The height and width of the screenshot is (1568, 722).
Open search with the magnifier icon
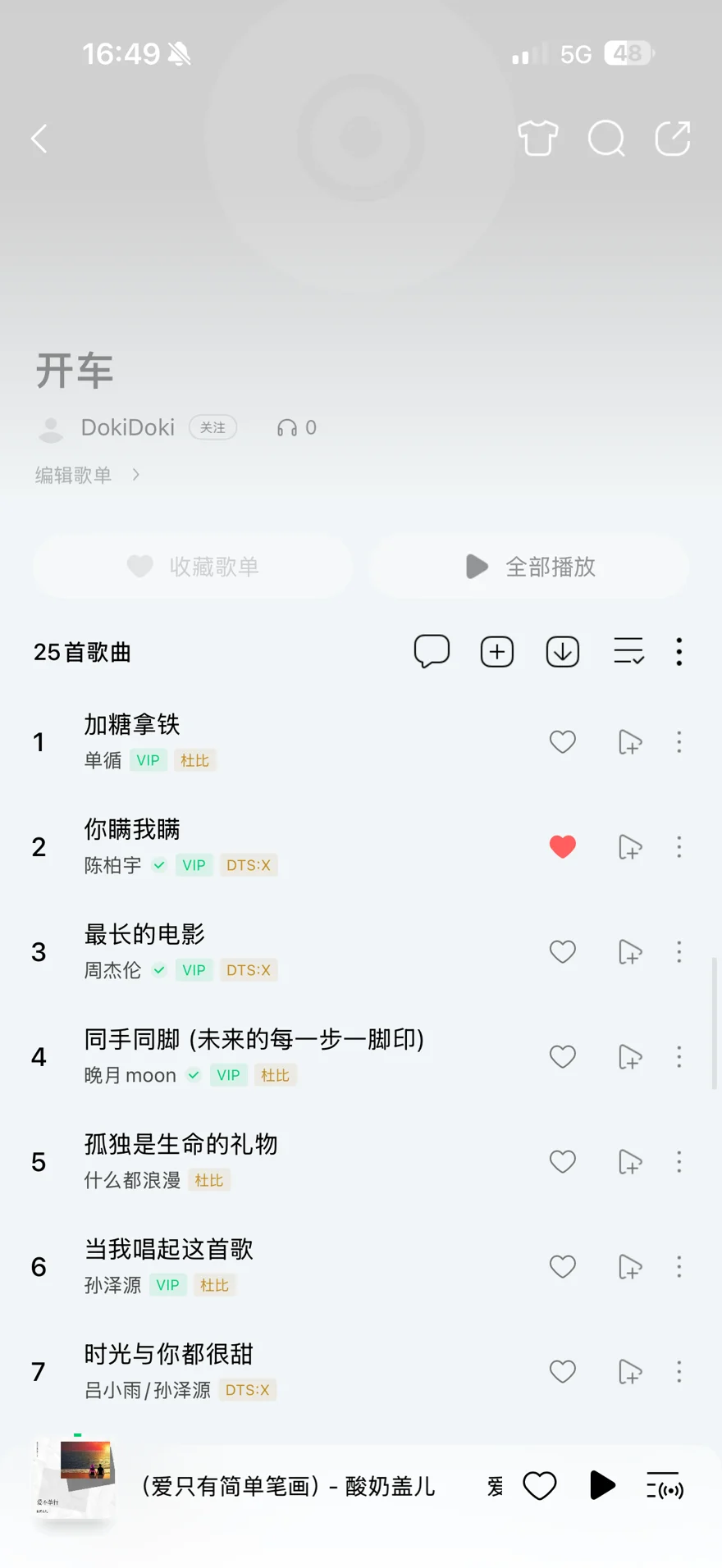click(x=606, y=139)
